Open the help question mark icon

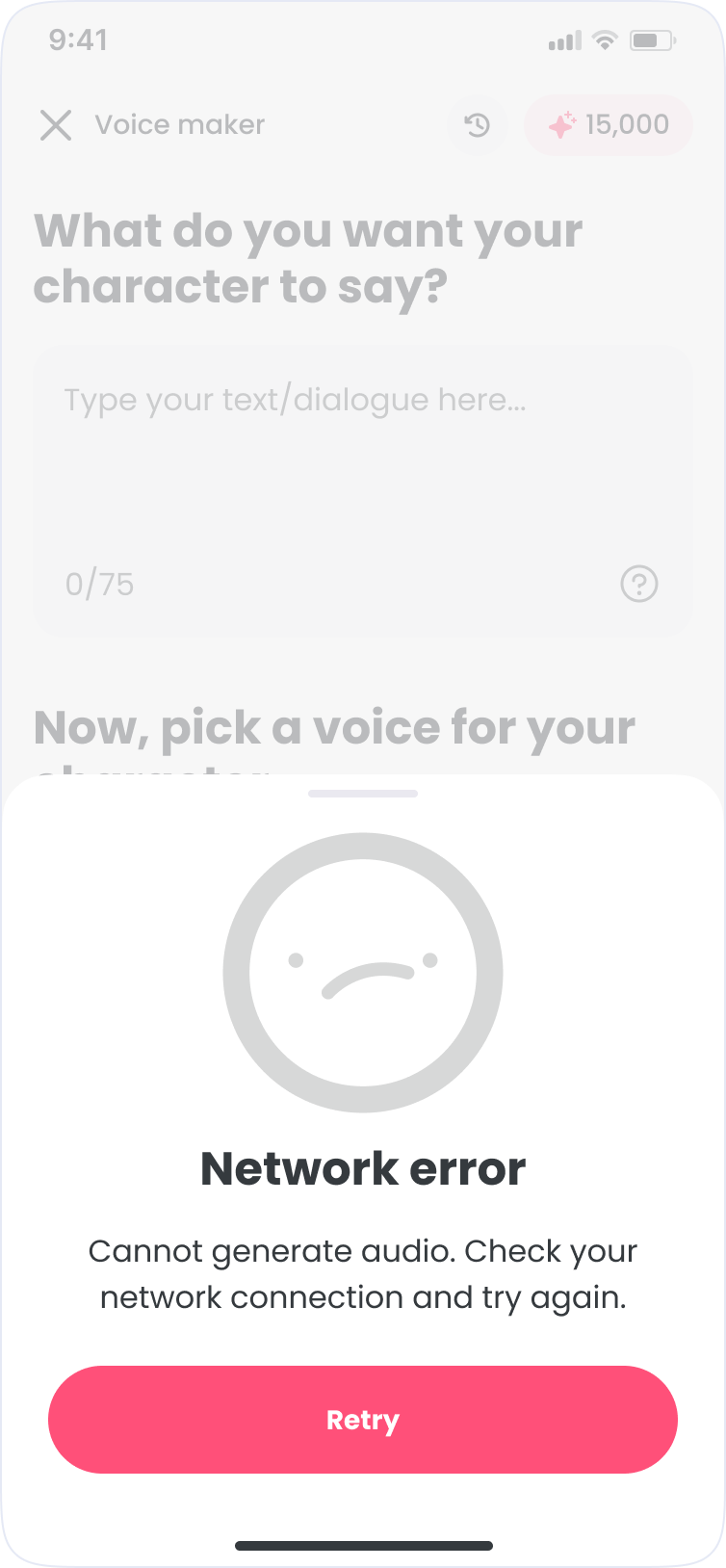638,584
